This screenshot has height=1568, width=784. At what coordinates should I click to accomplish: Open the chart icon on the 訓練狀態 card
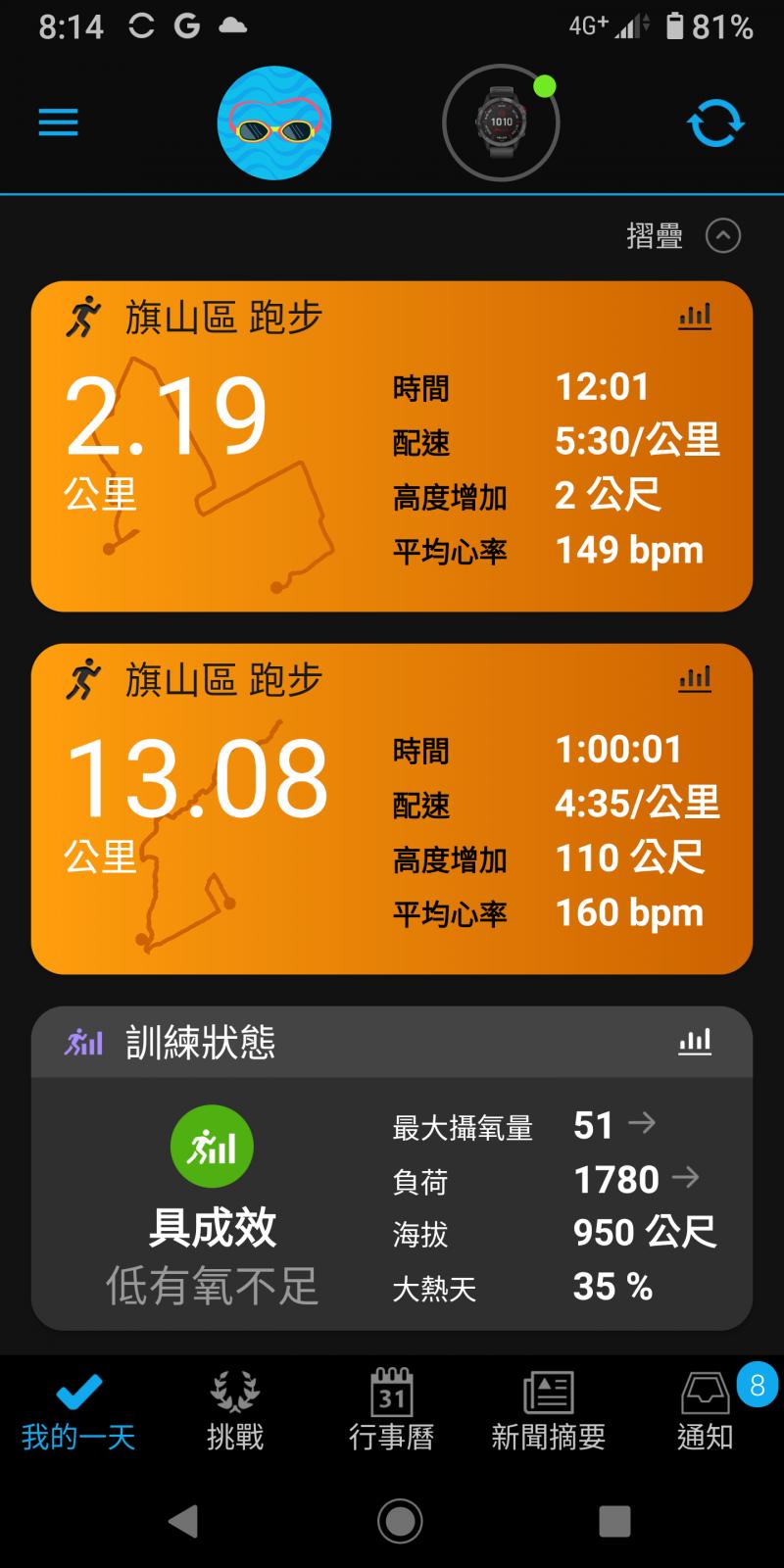click(695, 1042)
